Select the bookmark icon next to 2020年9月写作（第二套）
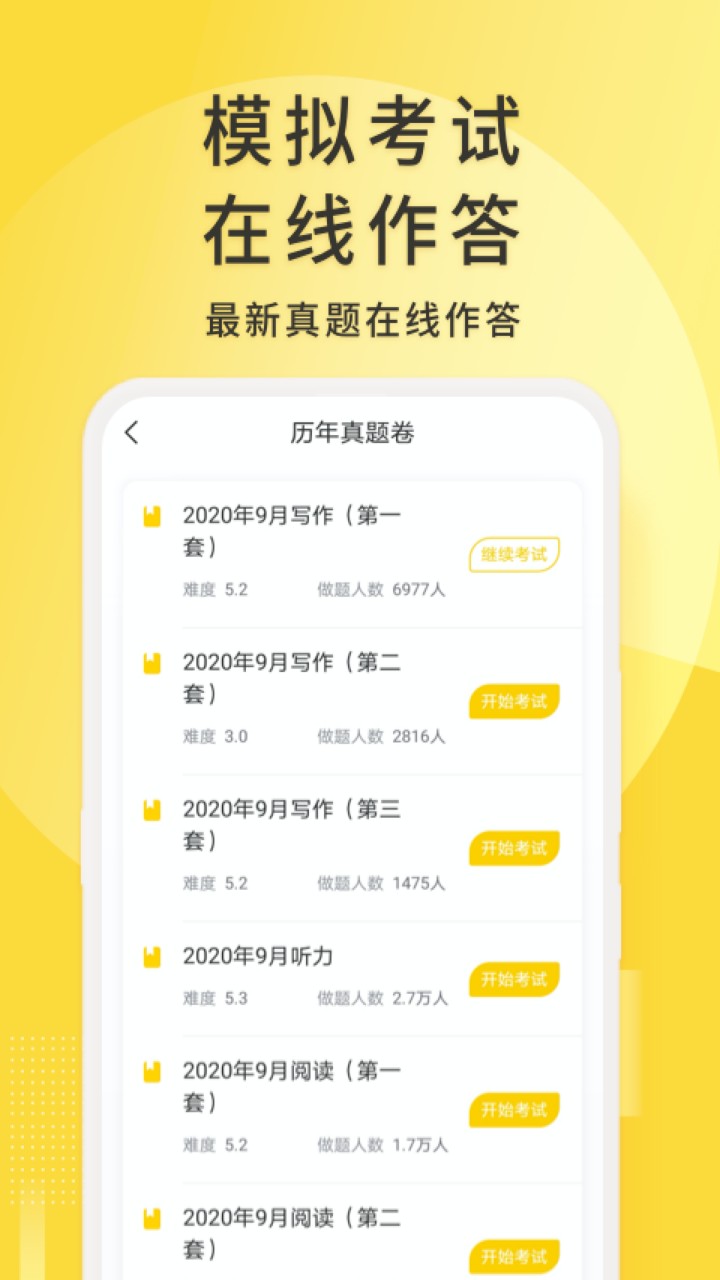Viewport: 720px width, 1280px height. pyautogui.click(x=151, y=662)
